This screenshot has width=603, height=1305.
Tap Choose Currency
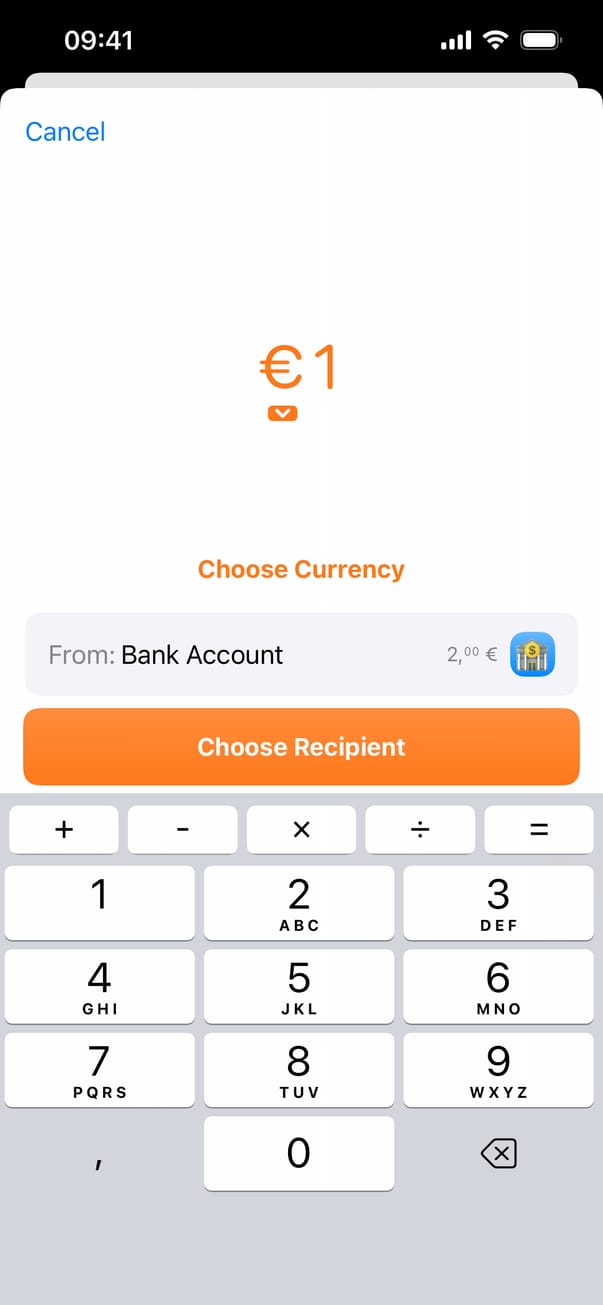pos(301,569)
